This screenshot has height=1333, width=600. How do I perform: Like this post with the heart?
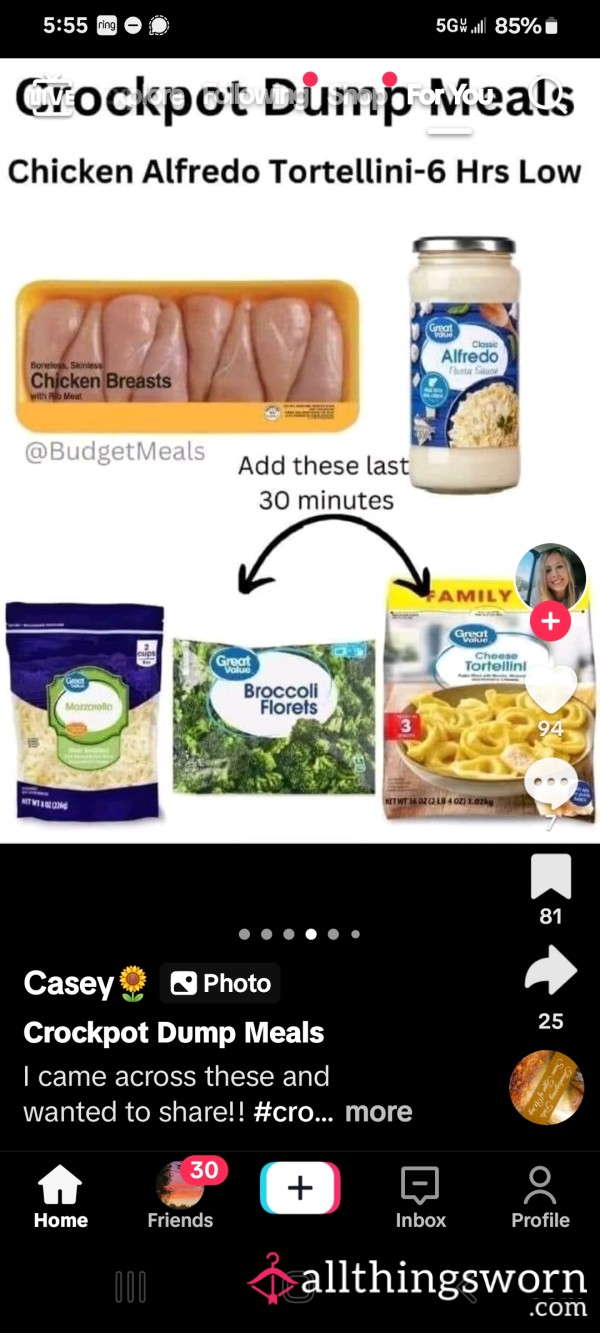click(551, 688)
